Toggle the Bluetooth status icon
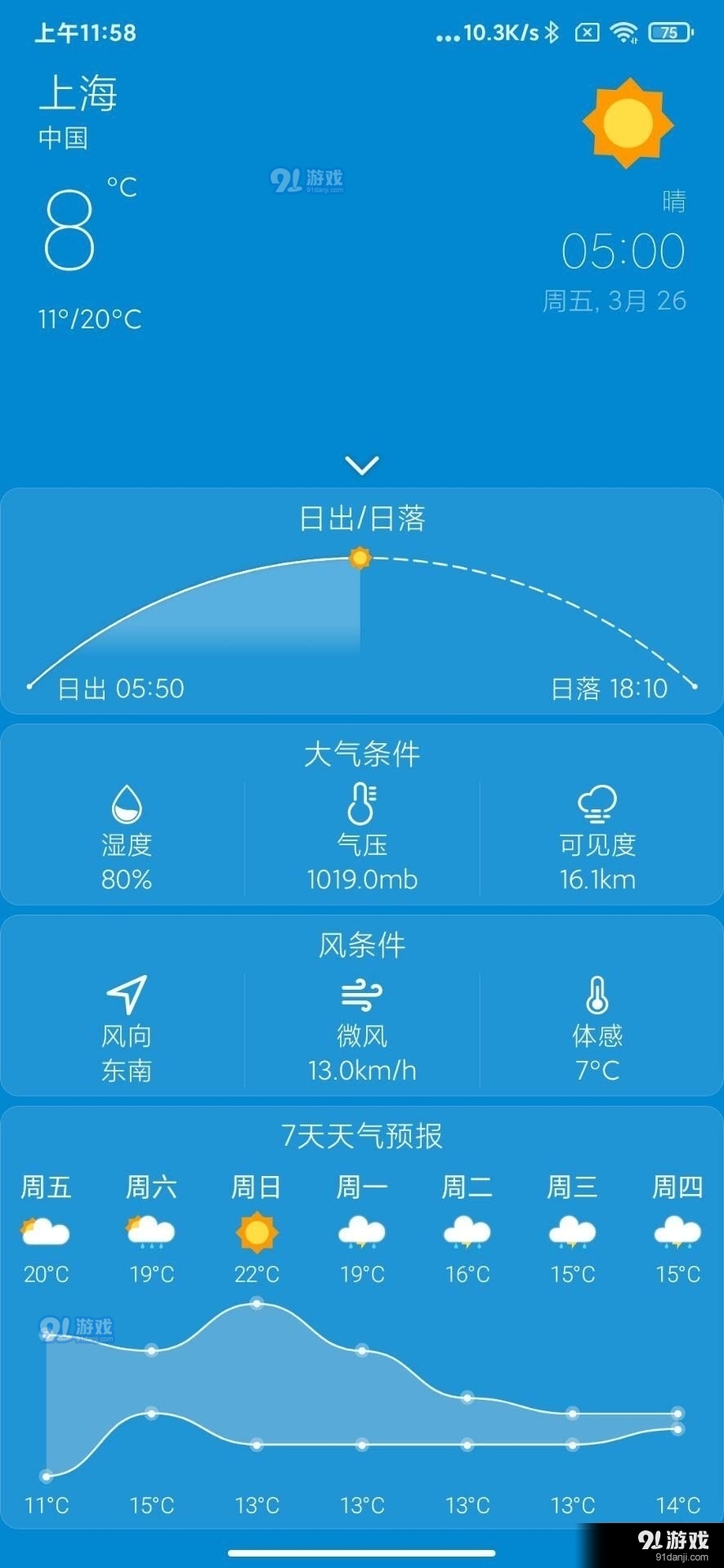This screenshot has width=724, height=1568. click(x=552, y=33)
